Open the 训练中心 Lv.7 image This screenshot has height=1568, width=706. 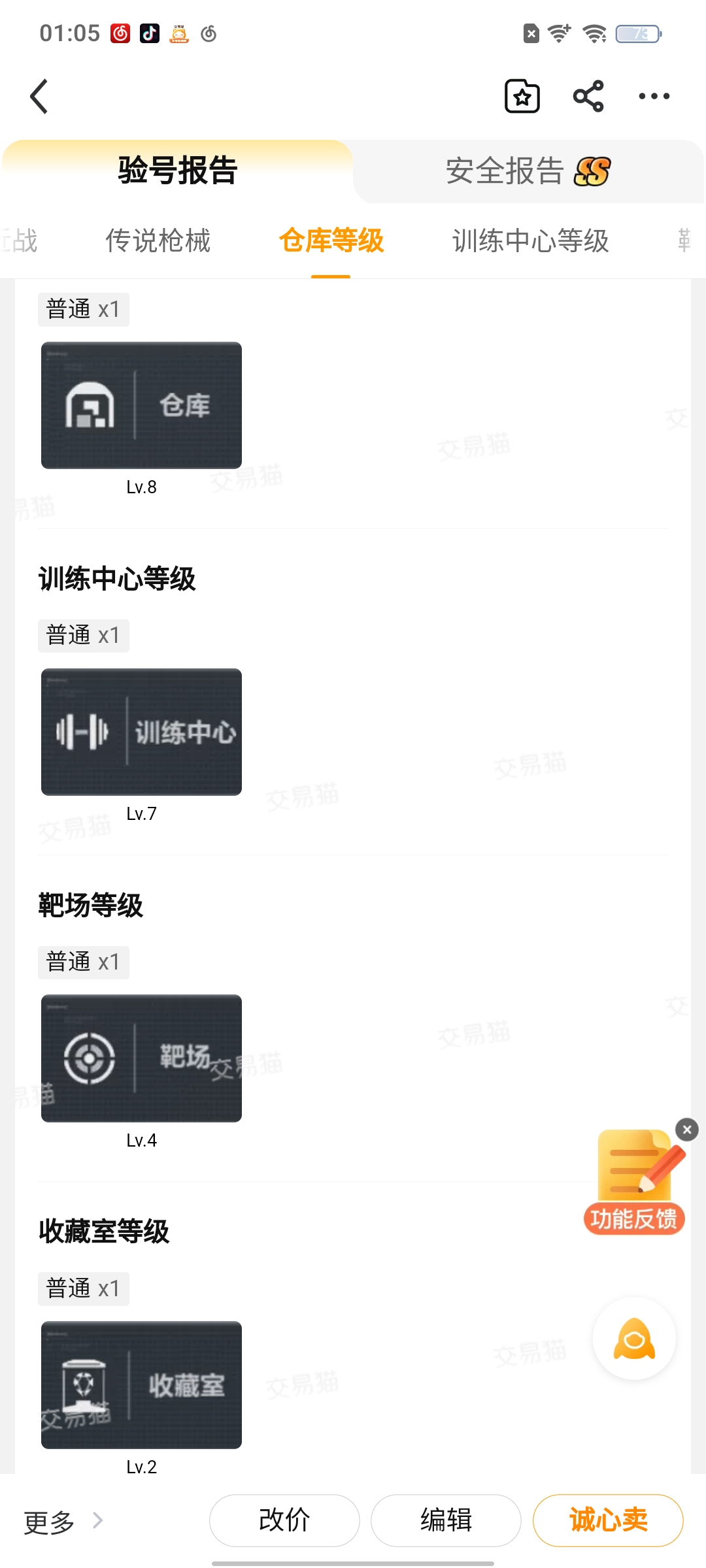tap(141, 732)
